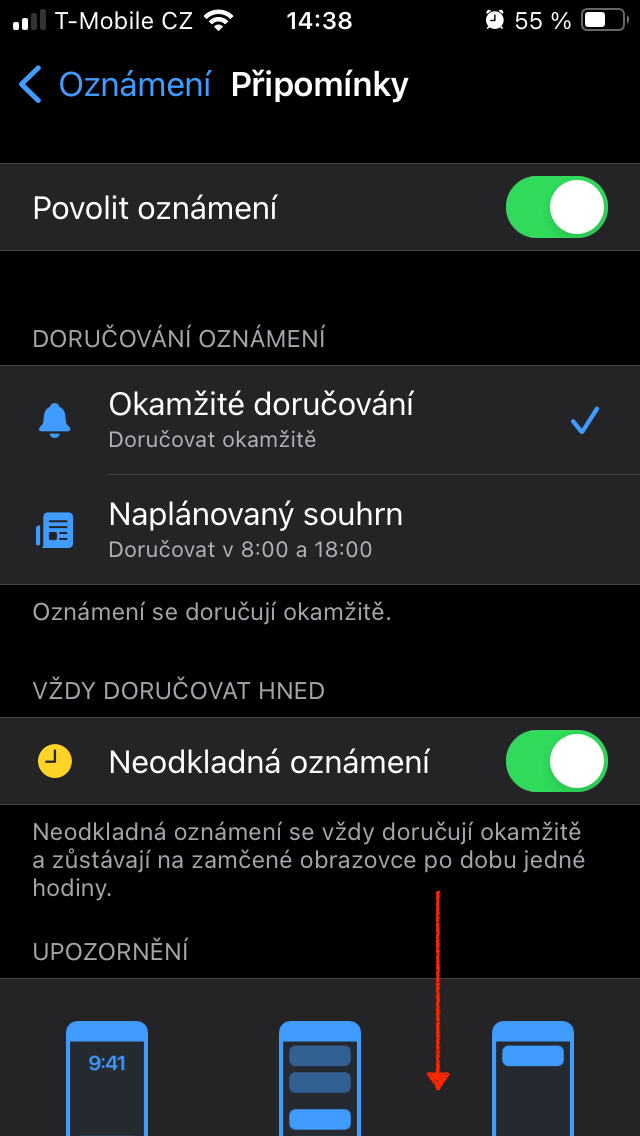Select Okamžité doručování delivery option
The height and width of the screenshot is (1136, 640).
(x=320, y=420)
